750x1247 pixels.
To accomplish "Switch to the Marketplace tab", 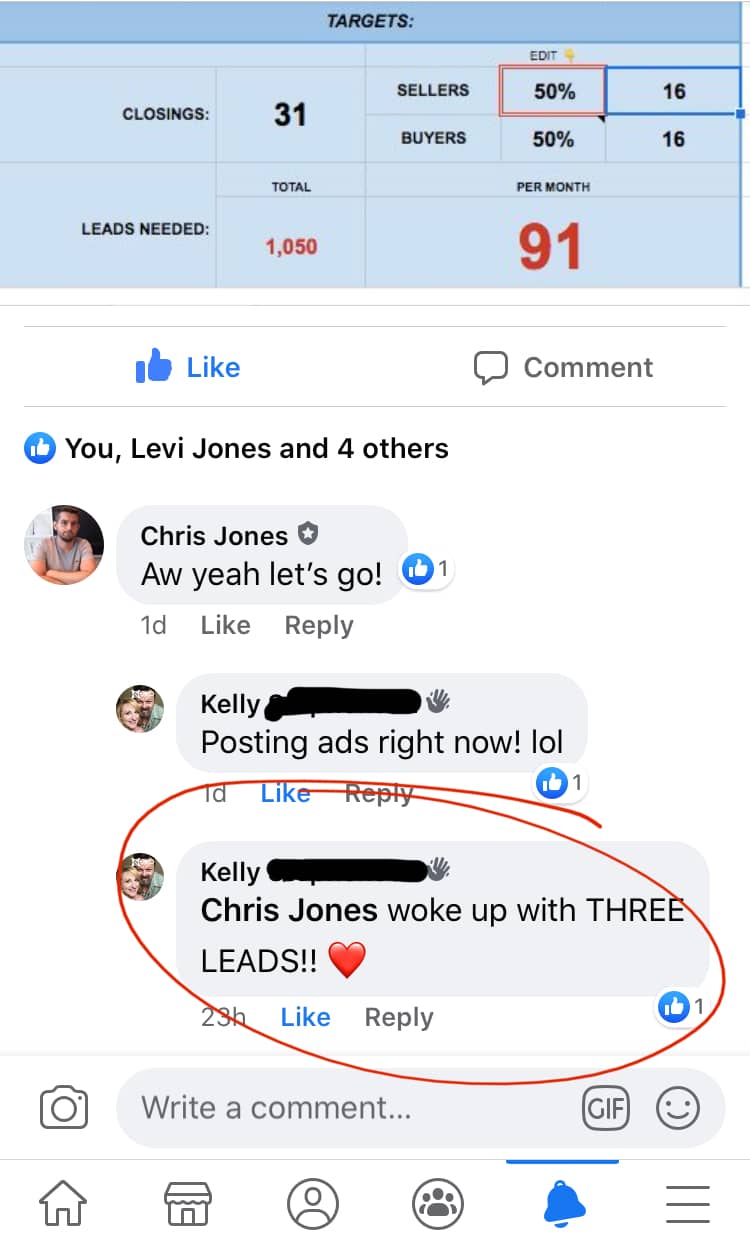I will (x=188, y=1203).
